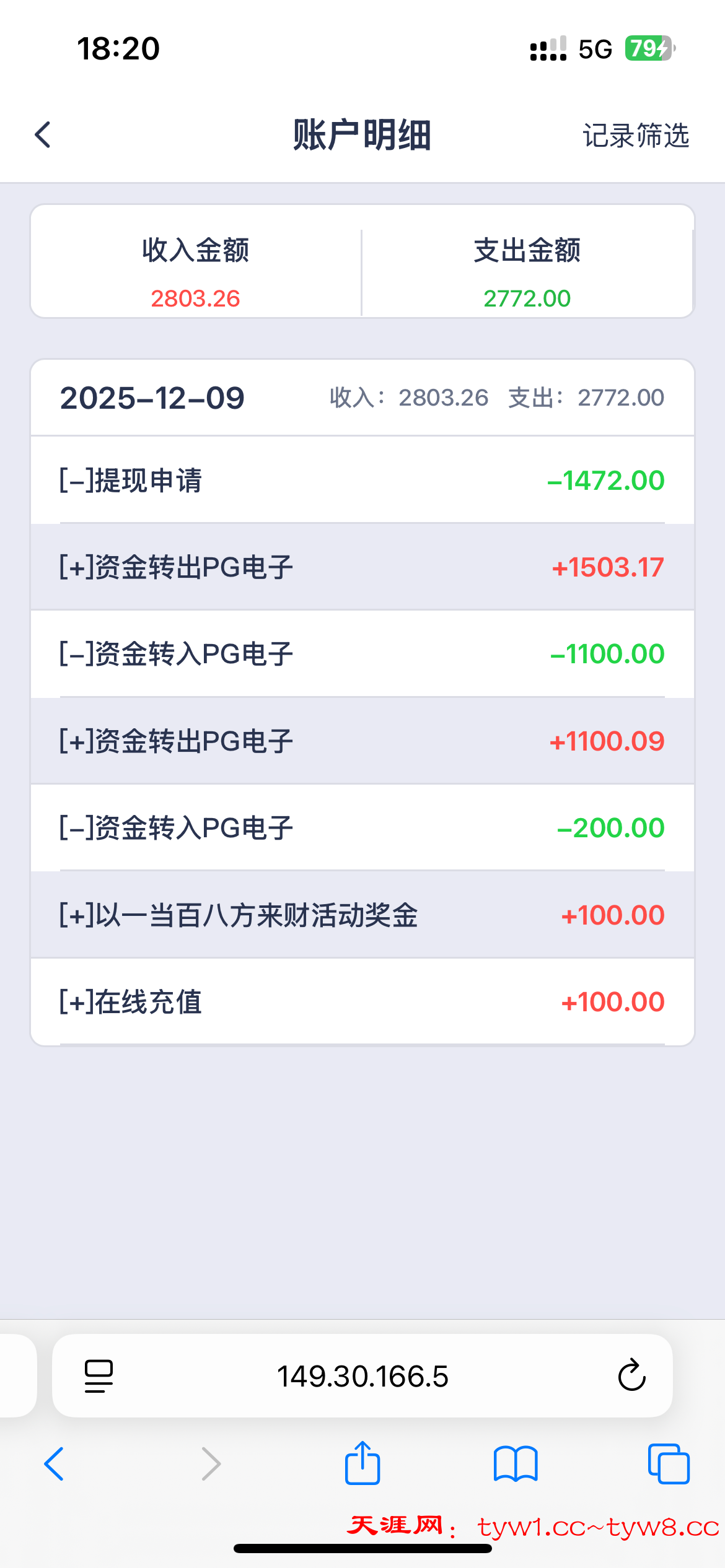This screenshot has height=1568, width=725.
Task: Reload the page in Safari
Action: pyautogui.click(x=631, y=1376)
